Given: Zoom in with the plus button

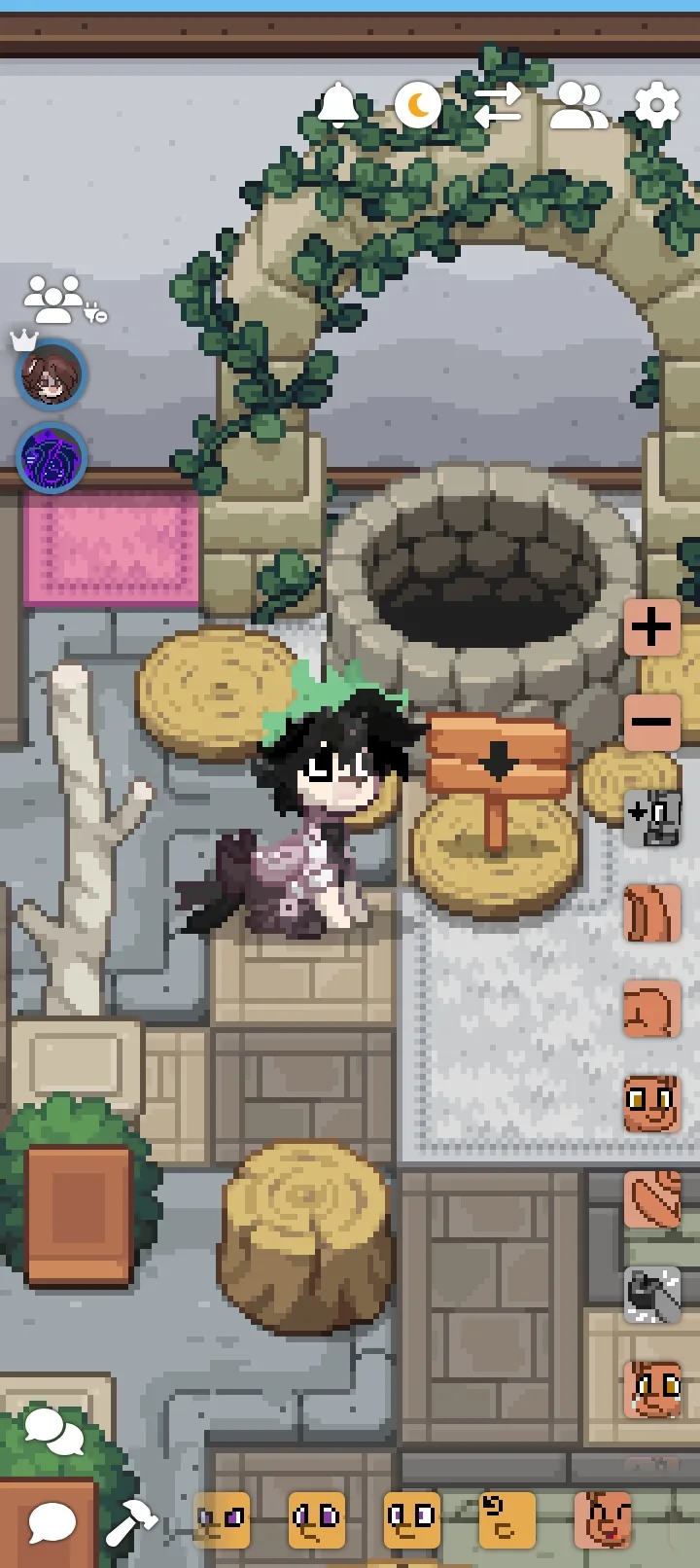Looking at the screenshot, I should click(651, 626).
